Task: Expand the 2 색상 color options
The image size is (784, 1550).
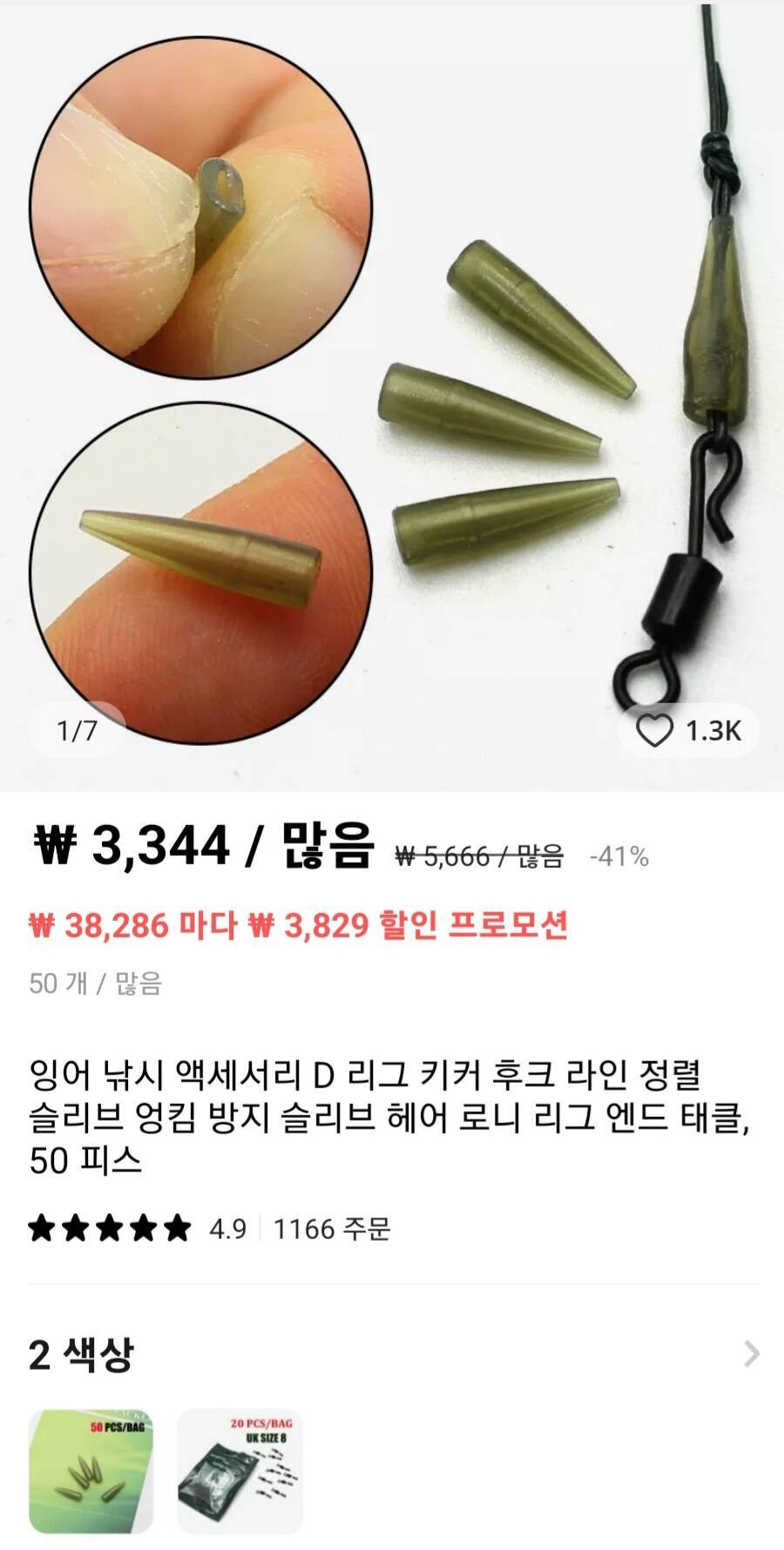Action: click(751, 1354)
